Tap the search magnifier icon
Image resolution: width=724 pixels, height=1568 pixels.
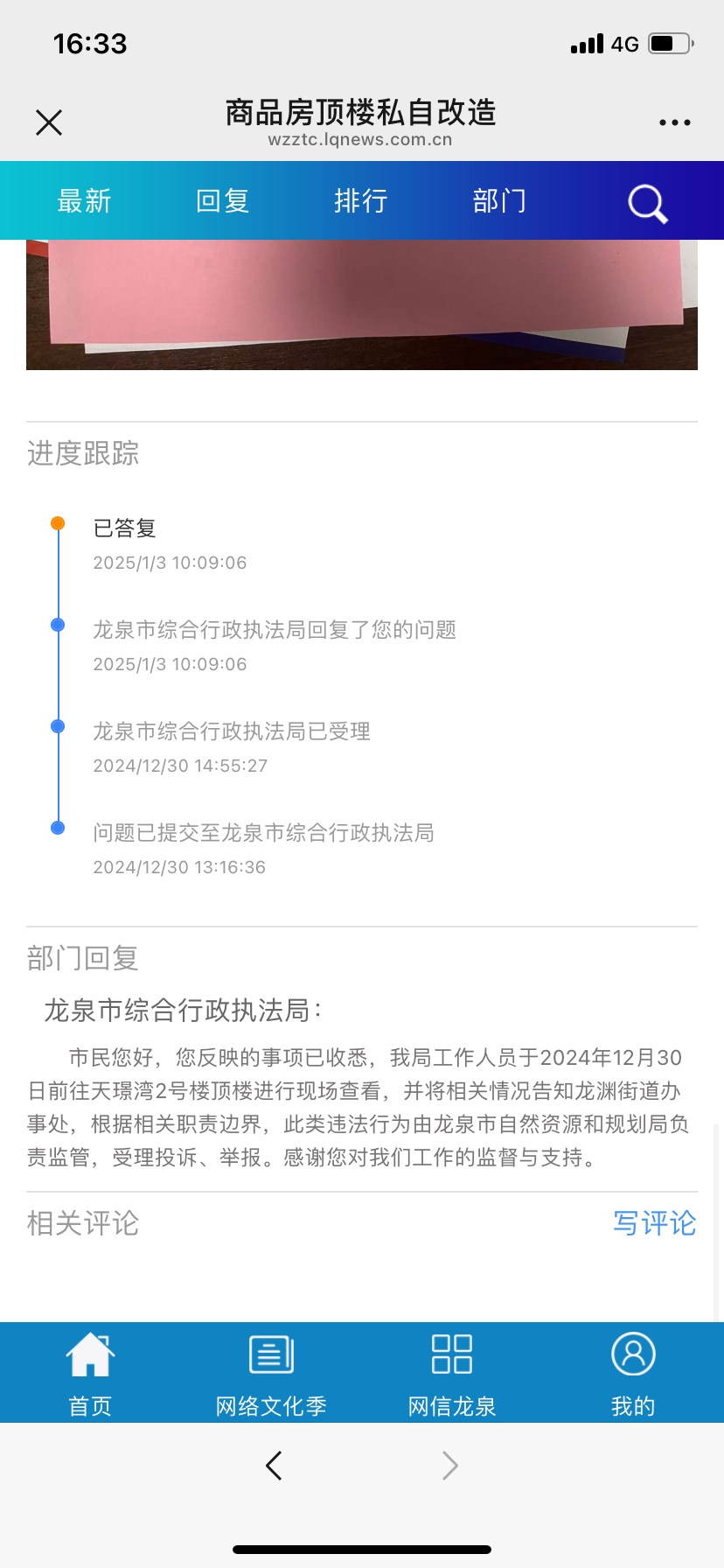pyautogui.click(x=647, y=203)
